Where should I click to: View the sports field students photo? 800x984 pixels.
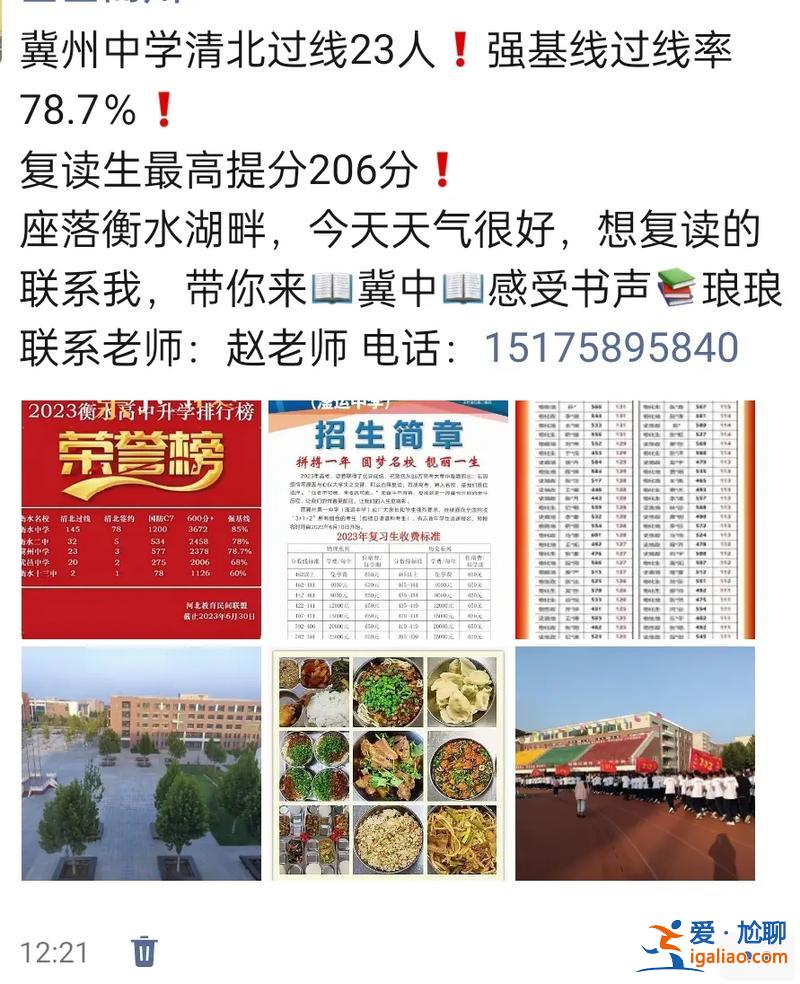point(634,764)
